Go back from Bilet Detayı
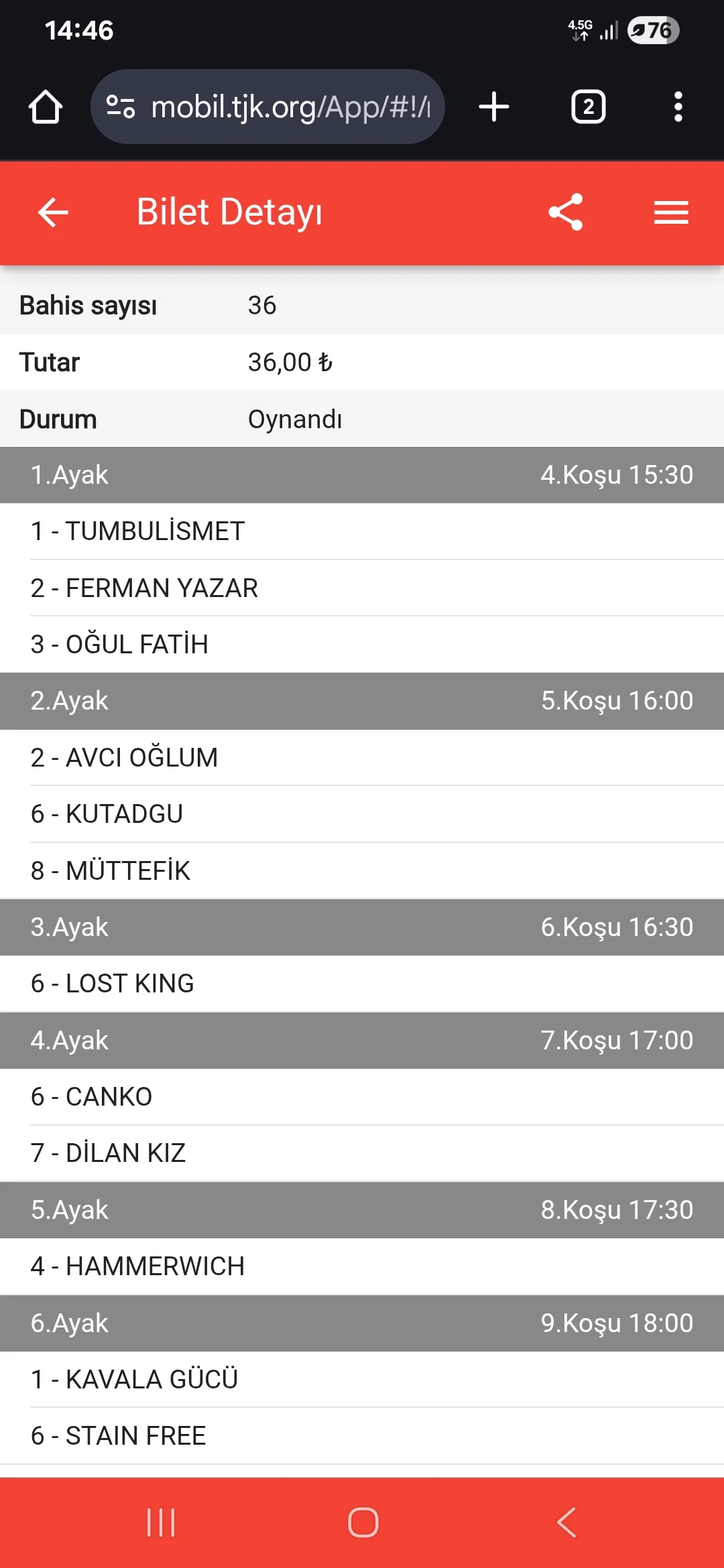Screen dimensions: 724x1568 coord(54,213)
